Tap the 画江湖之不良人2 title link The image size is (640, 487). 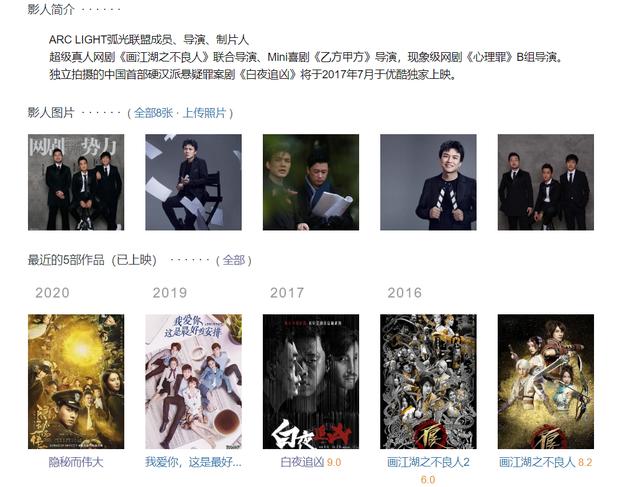428,463
